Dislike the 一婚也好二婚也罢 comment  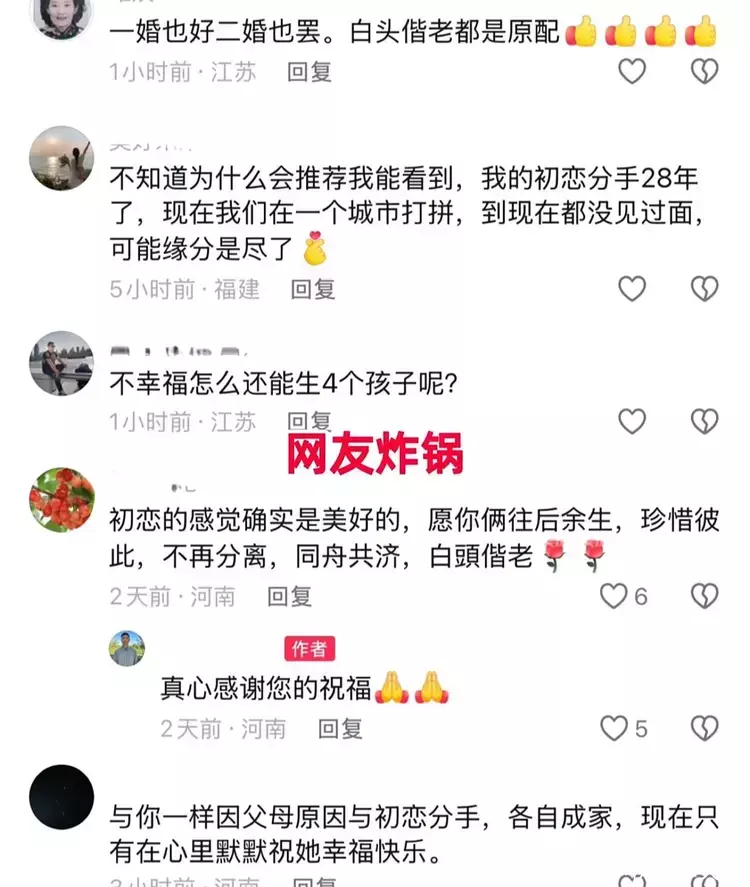coord(705,71)
